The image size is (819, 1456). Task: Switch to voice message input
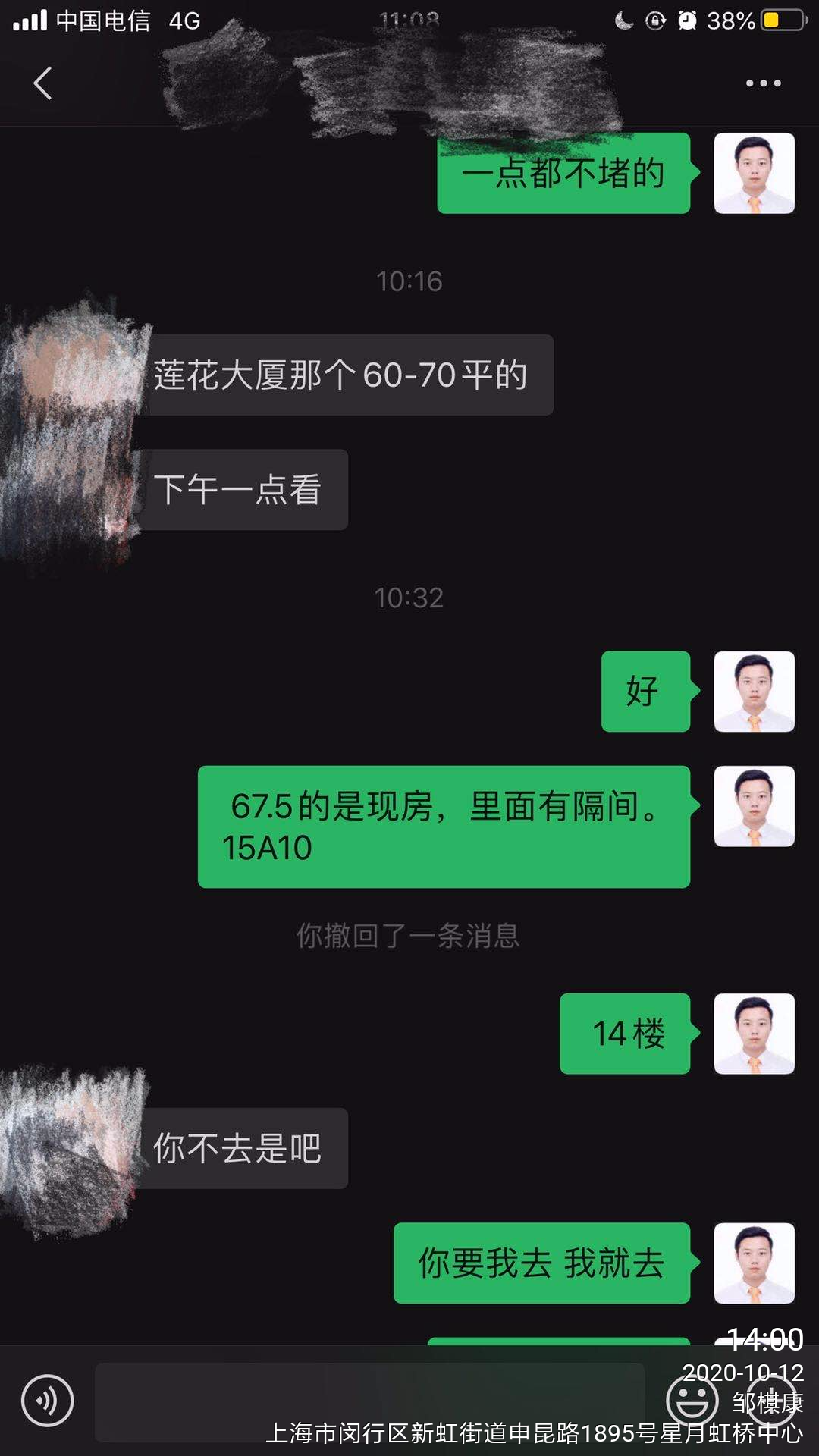[x=47, y=1401]
